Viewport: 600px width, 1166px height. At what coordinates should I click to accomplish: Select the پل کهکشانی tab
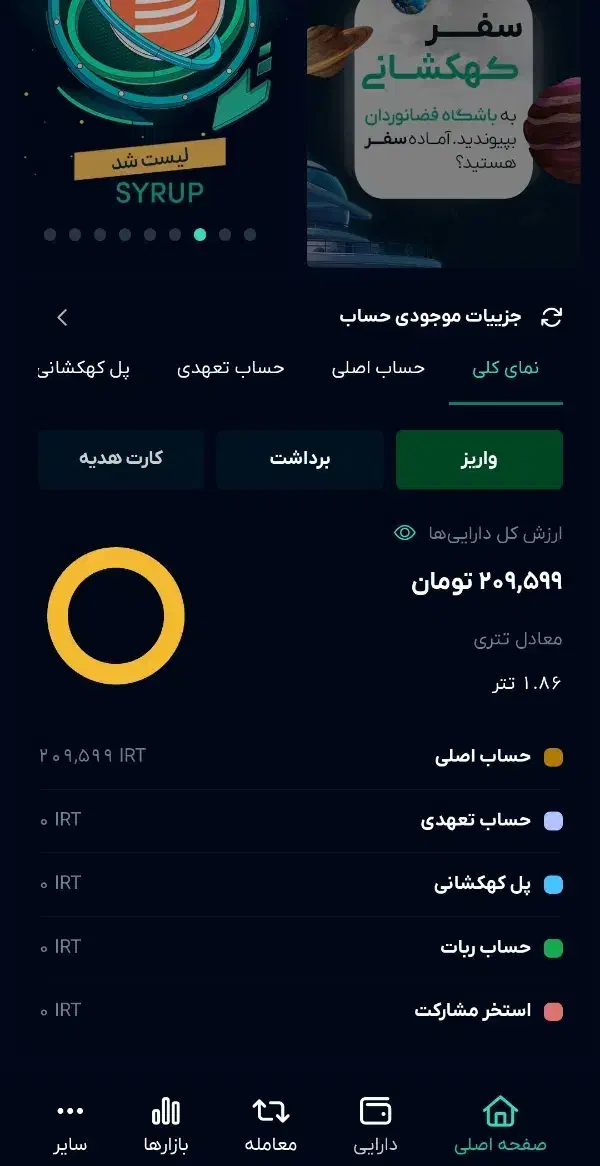tap(85, 368)
